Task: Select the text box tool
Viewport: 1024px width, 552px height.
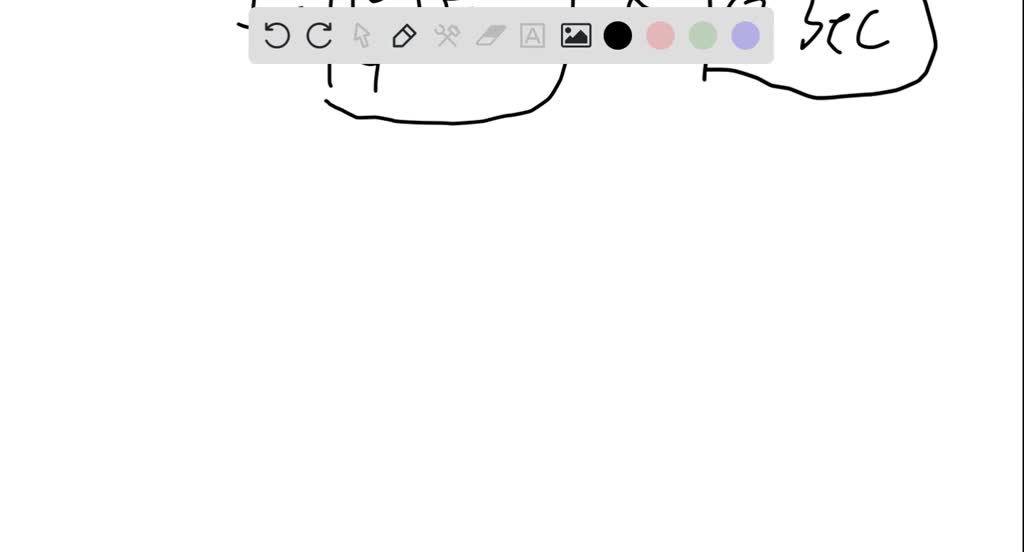Action: [533, 37]
